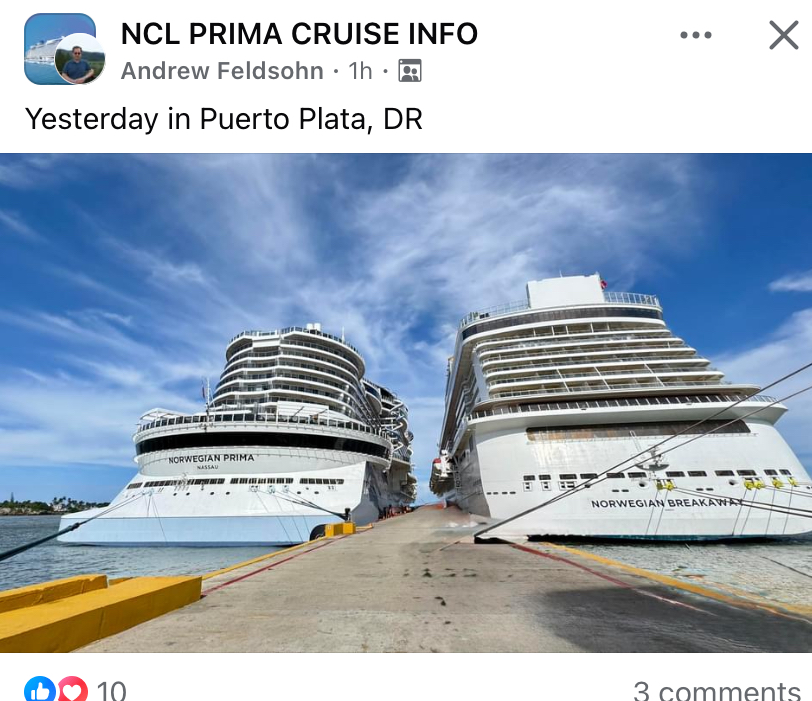Viewport: 812px width, 701px height.
Task: Open the NCL PRIMA CRUISE INFO group
Action: (x=299, y=33)
